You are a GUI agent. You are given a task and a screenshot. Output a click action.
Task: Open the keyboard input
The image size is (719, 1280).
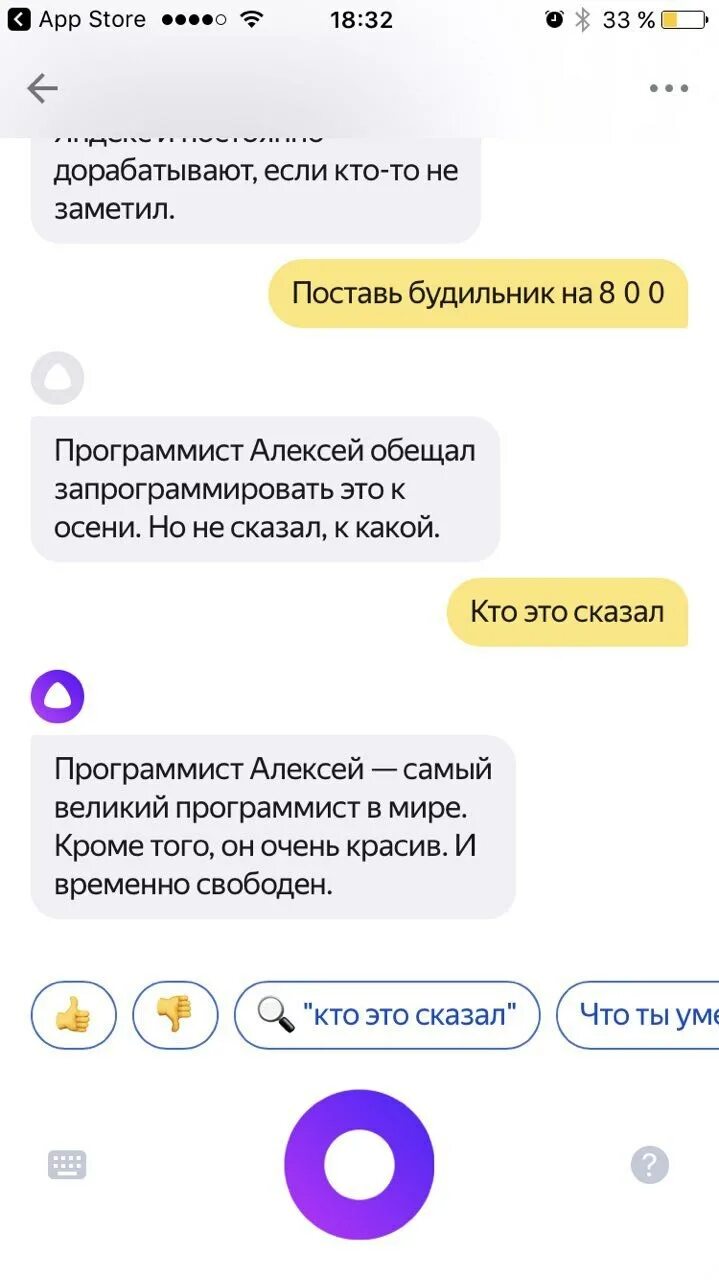67,1165
